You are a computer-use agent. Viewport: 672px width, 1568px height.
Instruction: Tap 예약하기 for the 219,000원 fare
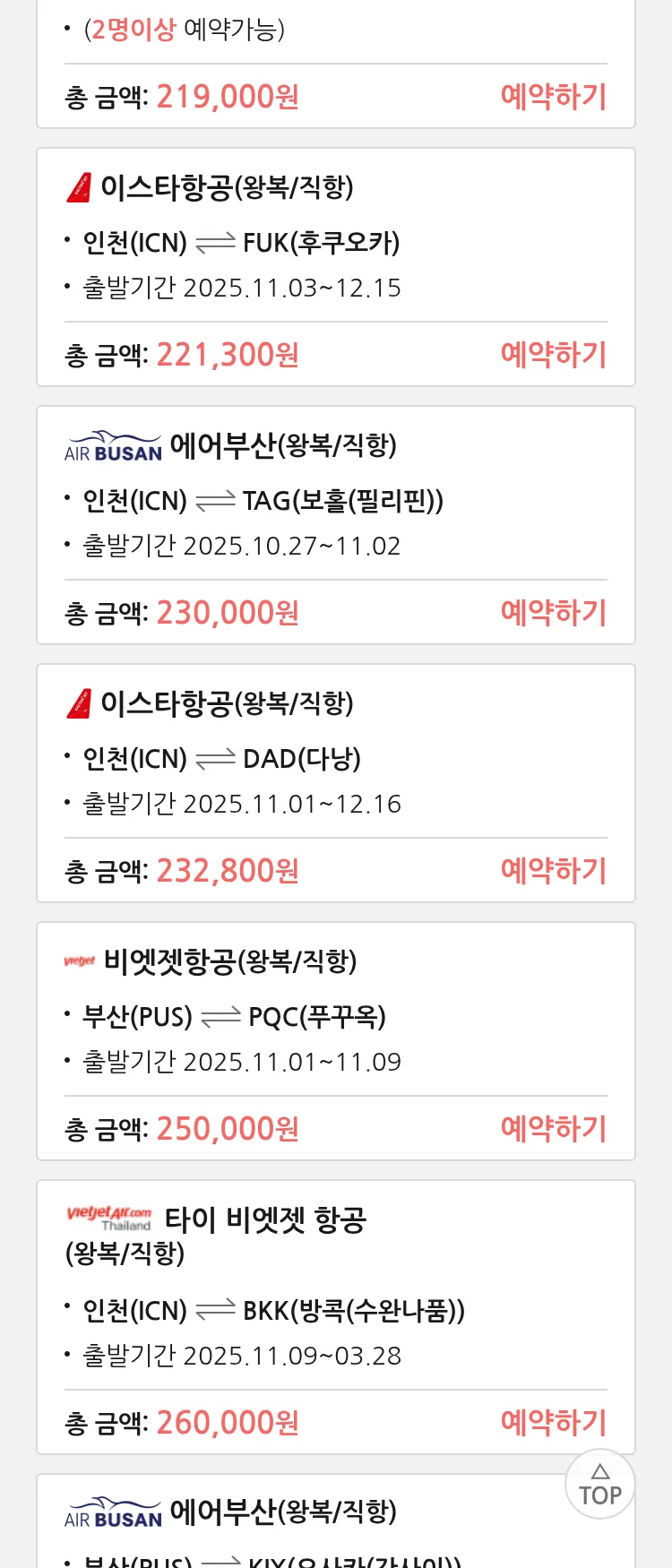point(553,97)
